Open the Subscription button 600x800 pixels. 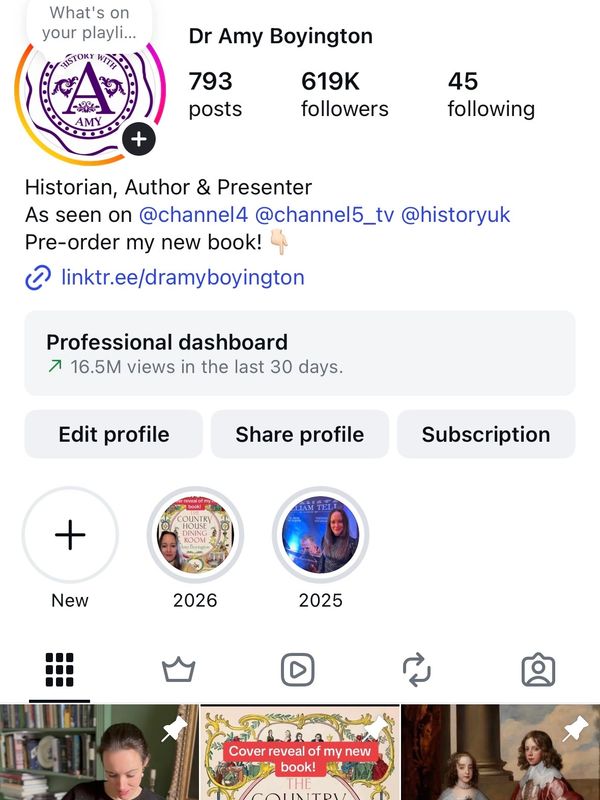[x=486, y=434]
